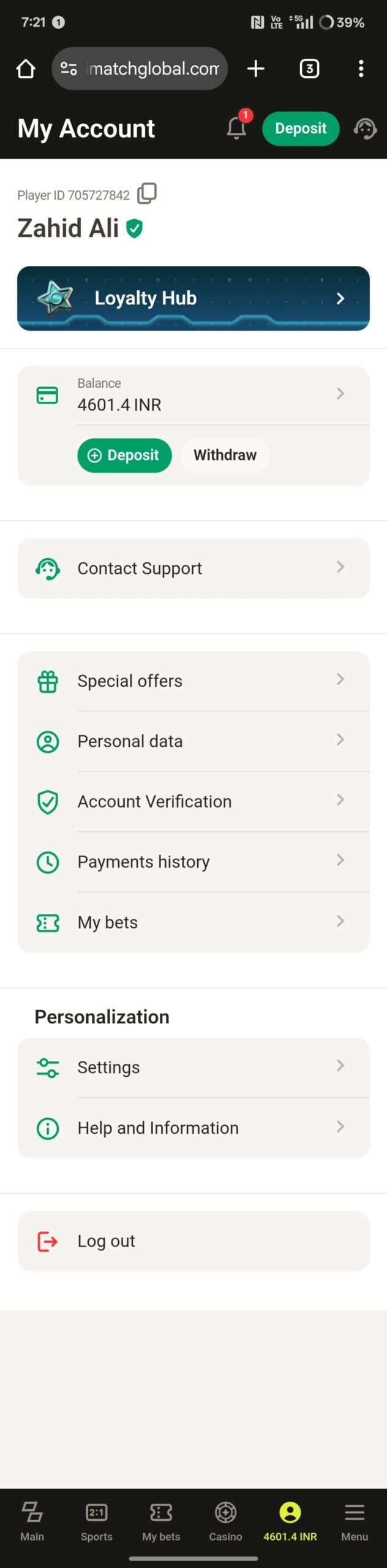The width and height of the screenshot is (387, 1568).
Task: Tap the green Deposit button under Balance
Action: pos(124,455)
